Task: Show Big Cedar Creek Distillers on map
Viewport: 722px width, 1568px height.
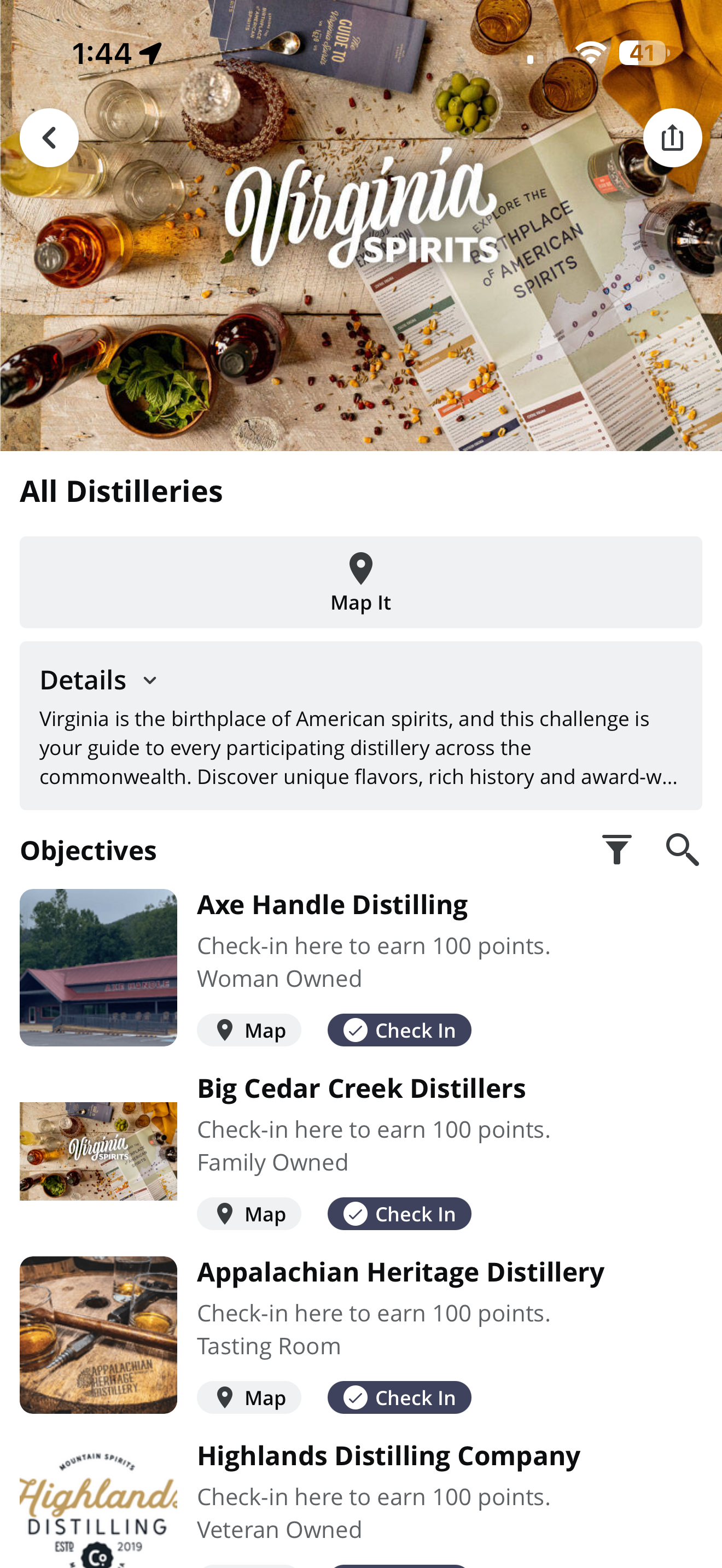Action: [x=249, y=1214]
